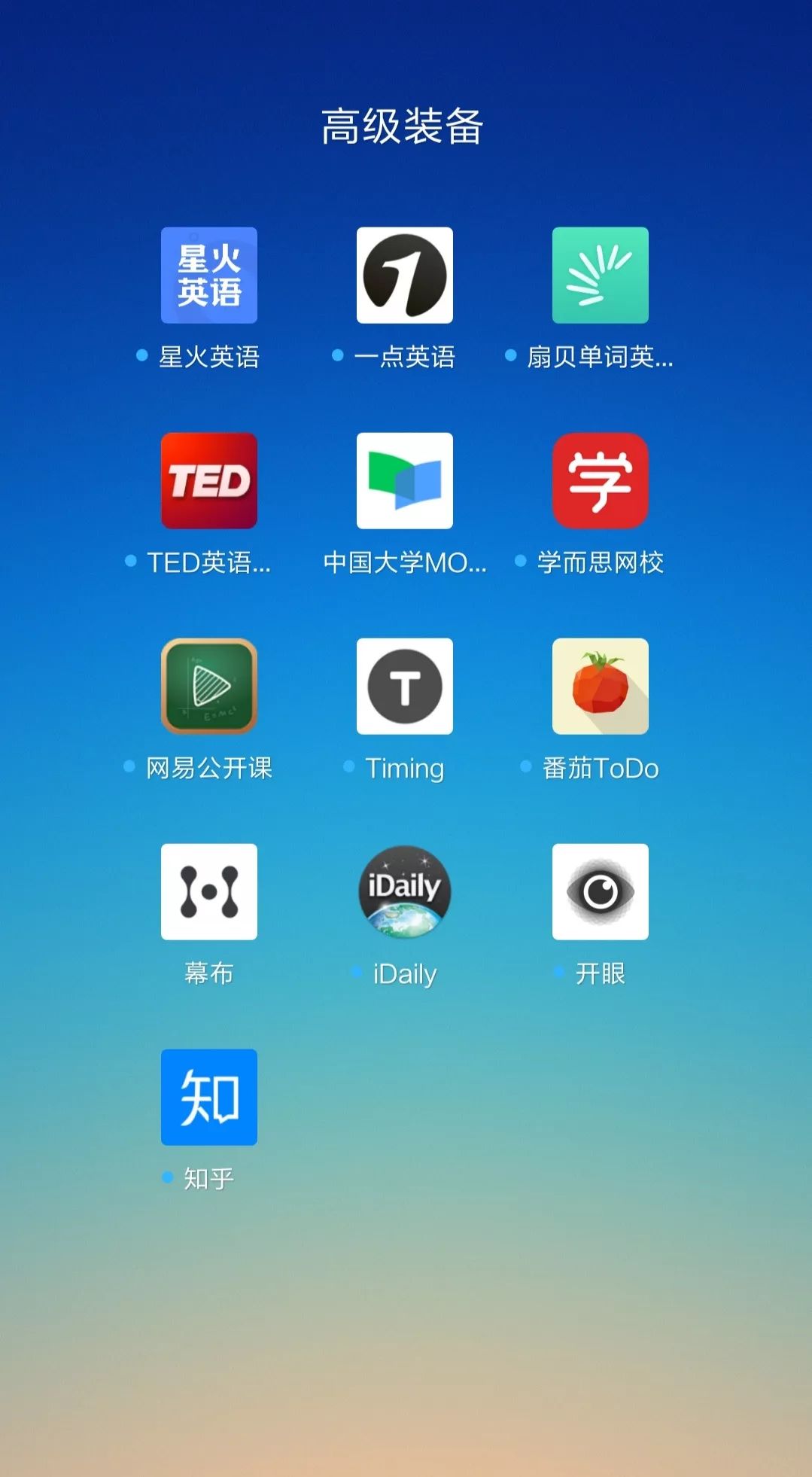Screen dimensions: 812x1477
Task: Open the iDaily app
Action: (405, 892)
